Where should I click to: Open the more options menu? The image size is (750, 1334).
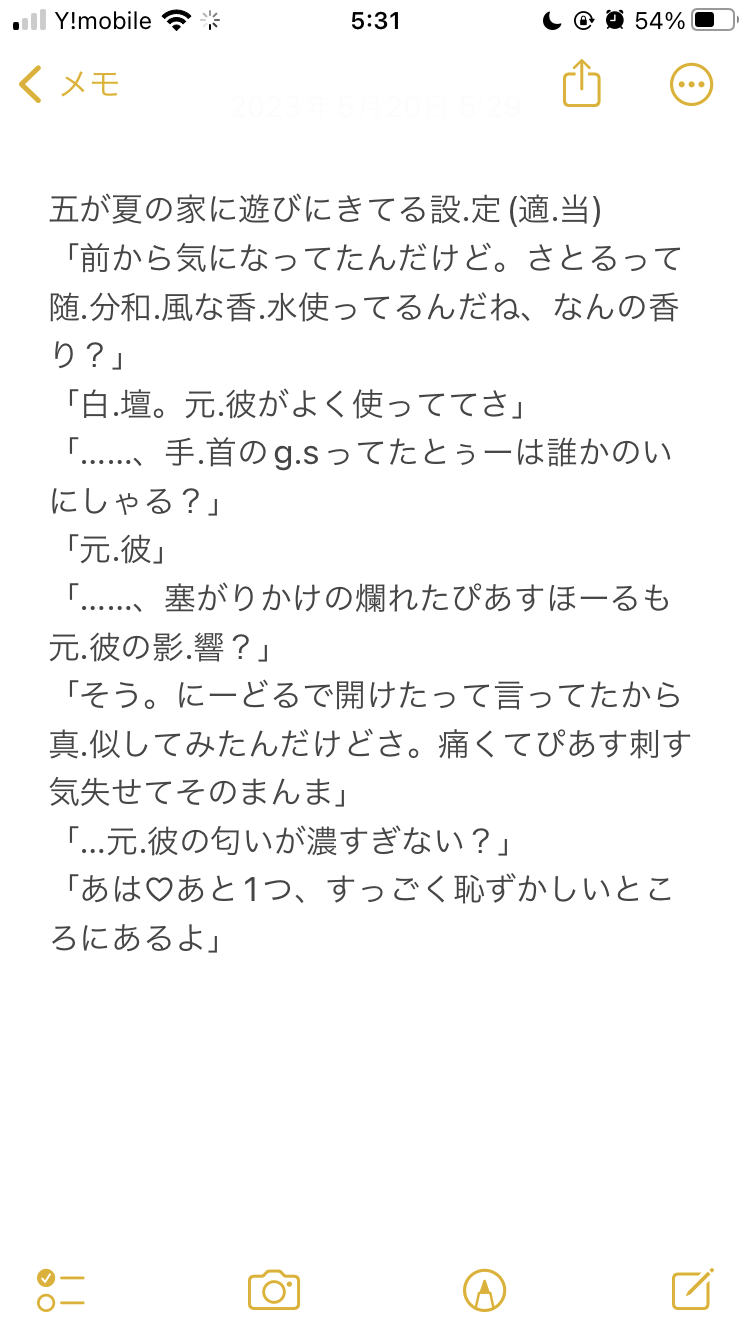(691, 84)
